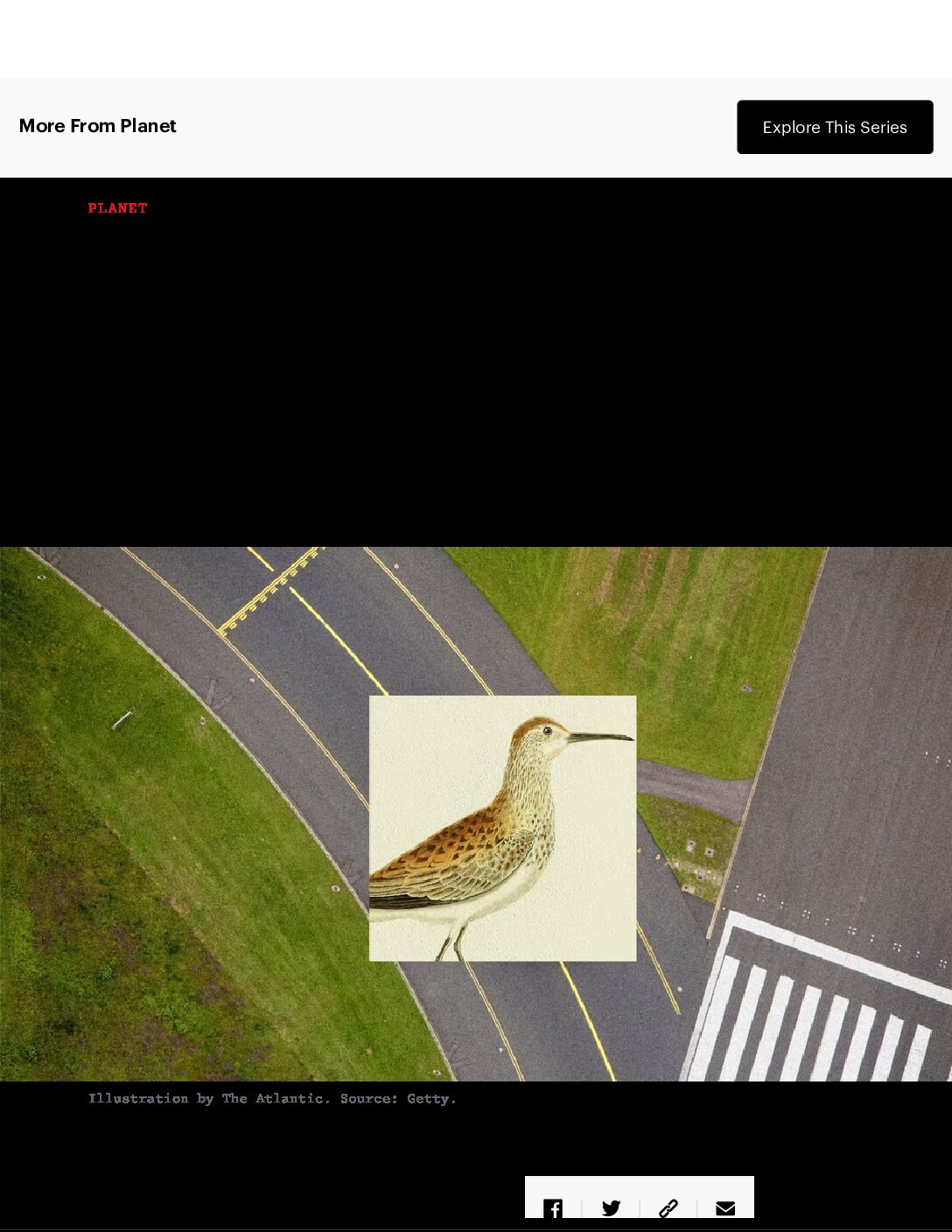The image size is (952, 1232).
Task: Share article on Twitter
Action: (611, 1207)
